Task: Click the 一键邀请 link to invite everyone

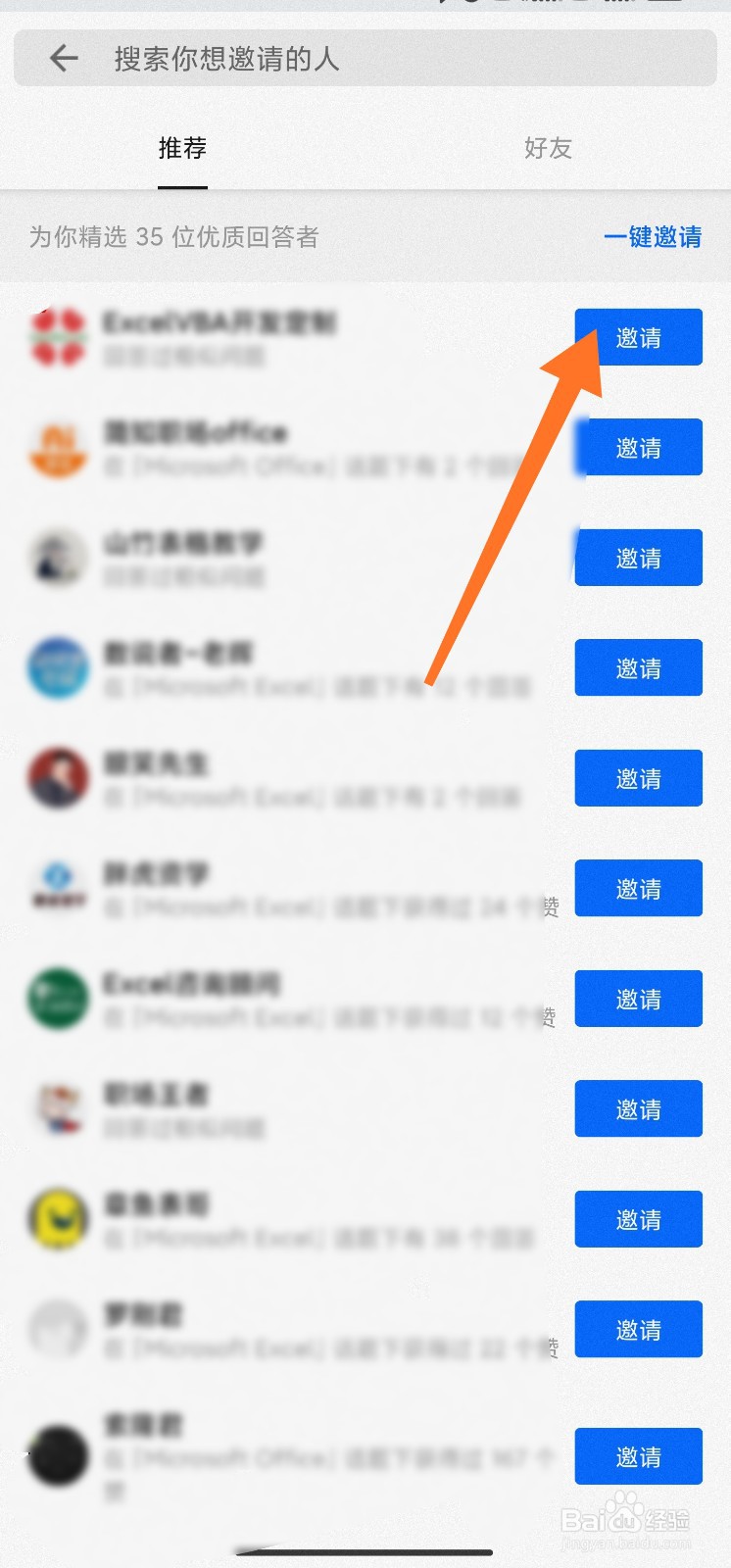Action: tap(652, 238)
